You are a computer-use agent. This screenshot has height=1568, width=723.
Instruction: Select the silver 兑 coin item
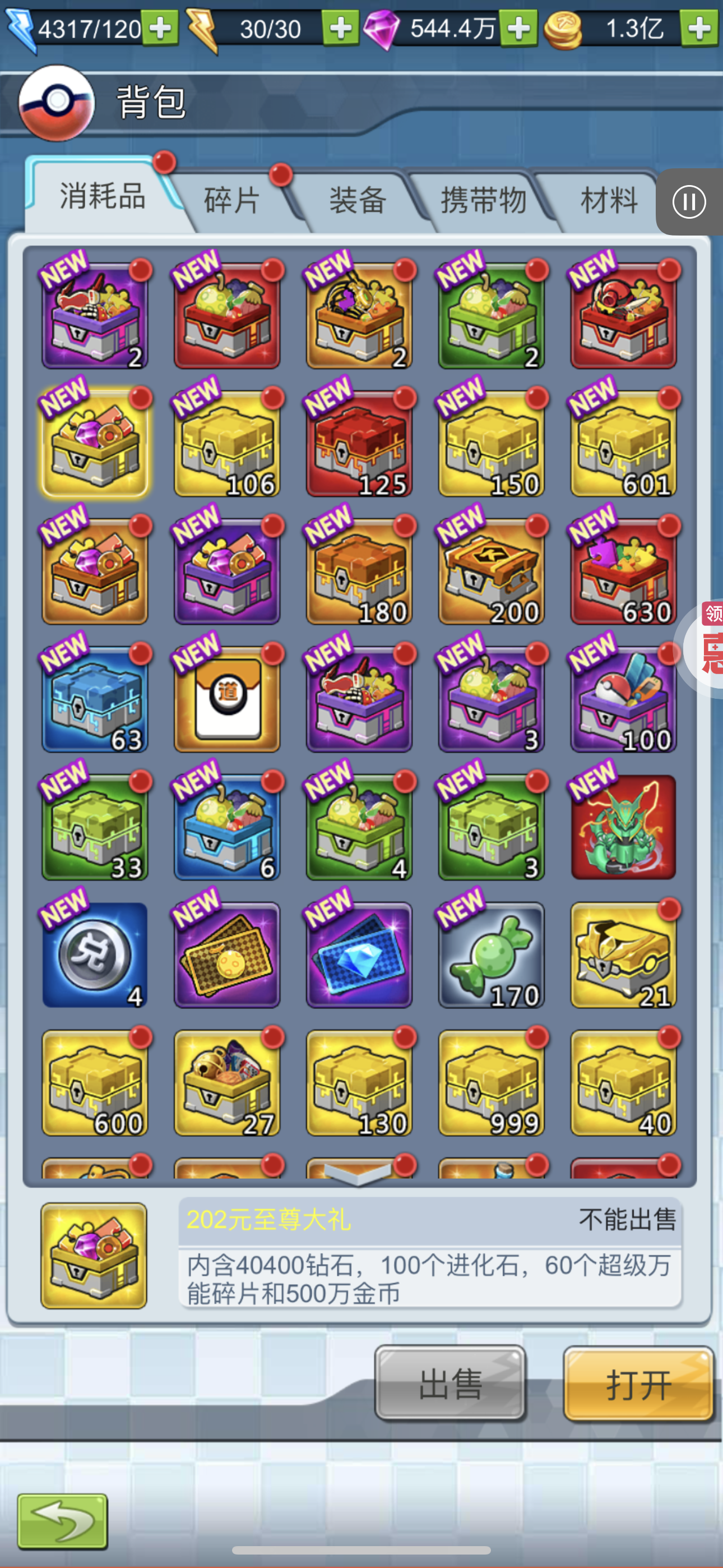[x=95, y=954]
